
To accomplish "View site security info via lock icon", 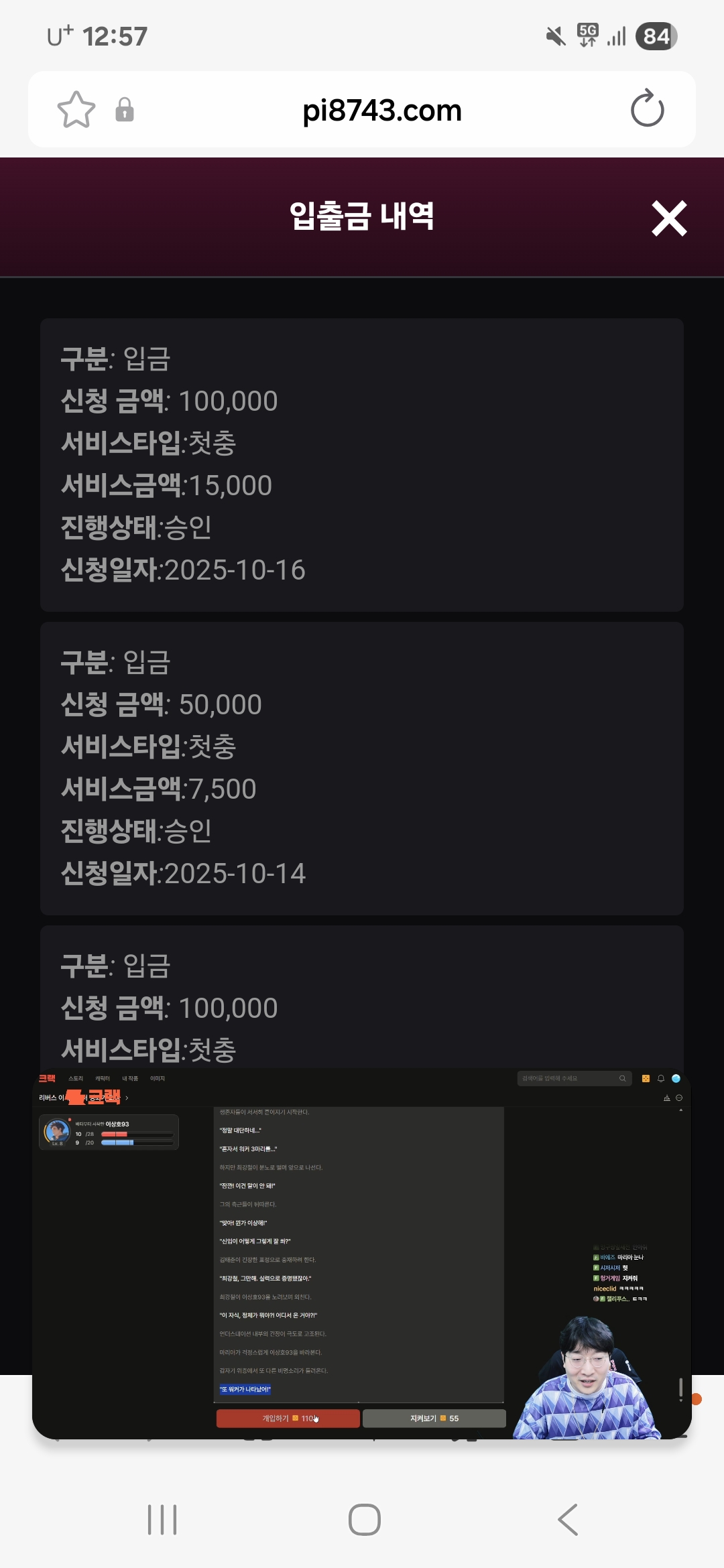I will [x=125, y=110].
